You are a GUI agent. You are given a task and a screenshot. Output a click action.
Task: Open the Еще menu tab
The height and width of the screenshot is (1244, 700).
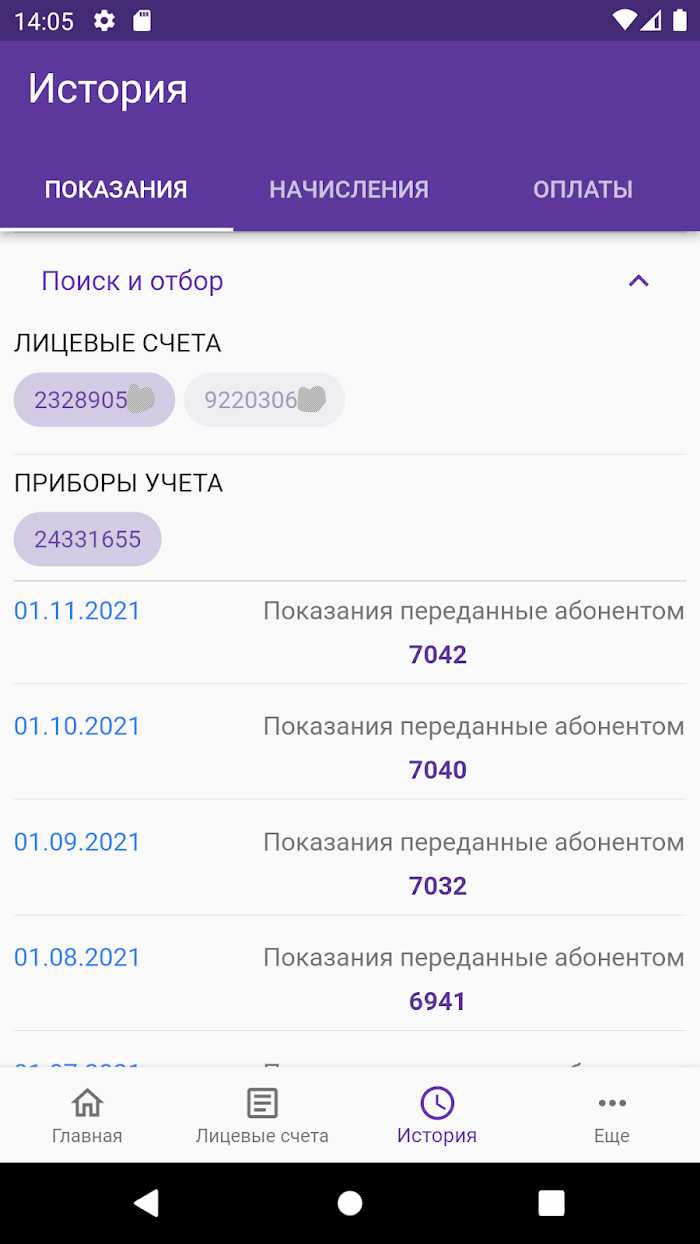point(612,1116)
